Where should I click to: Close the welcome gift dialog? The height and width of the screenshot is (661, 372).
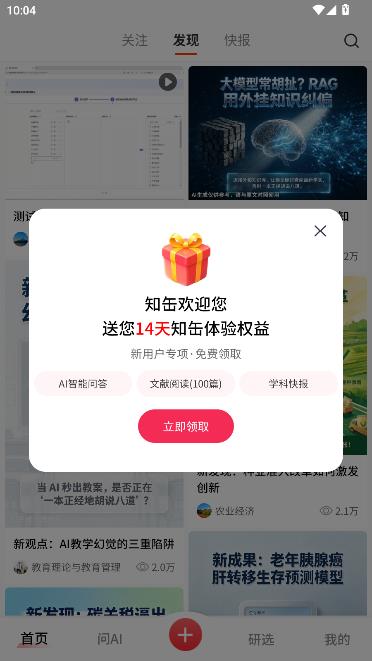click(320, 231)
